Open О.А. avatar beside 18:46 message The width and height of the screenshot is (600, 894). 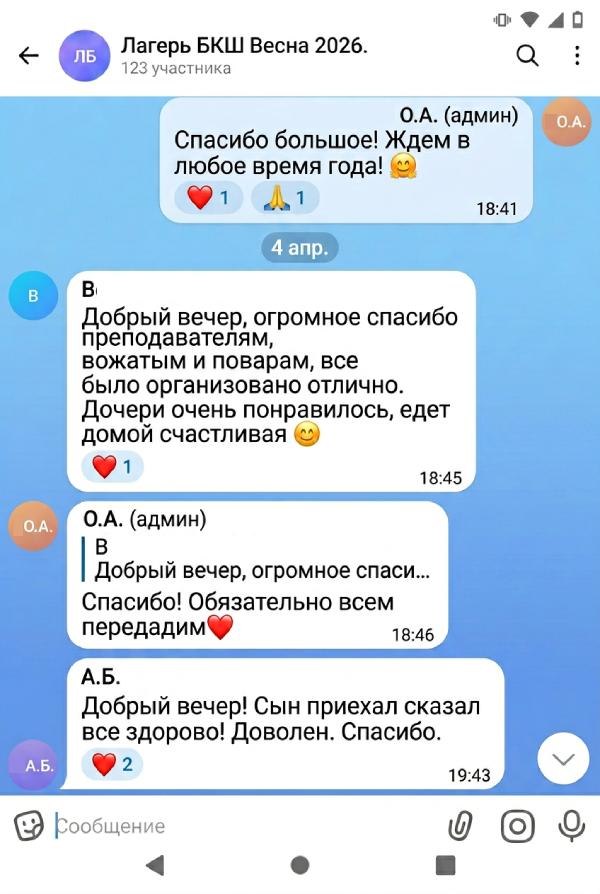(x=34, y=526)
